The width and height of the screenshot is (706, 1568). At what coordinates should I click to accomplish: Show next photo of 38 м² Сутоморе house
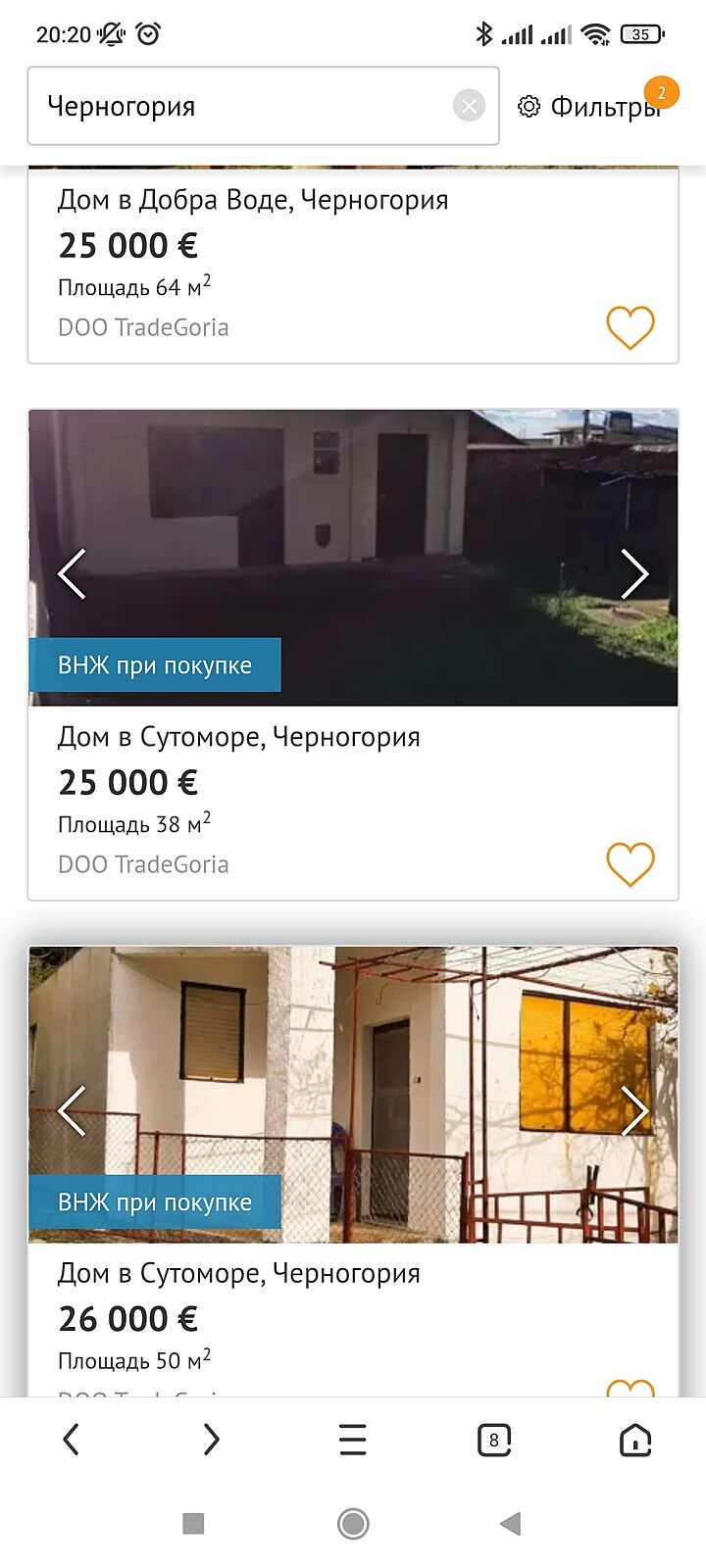coord(634,573)
